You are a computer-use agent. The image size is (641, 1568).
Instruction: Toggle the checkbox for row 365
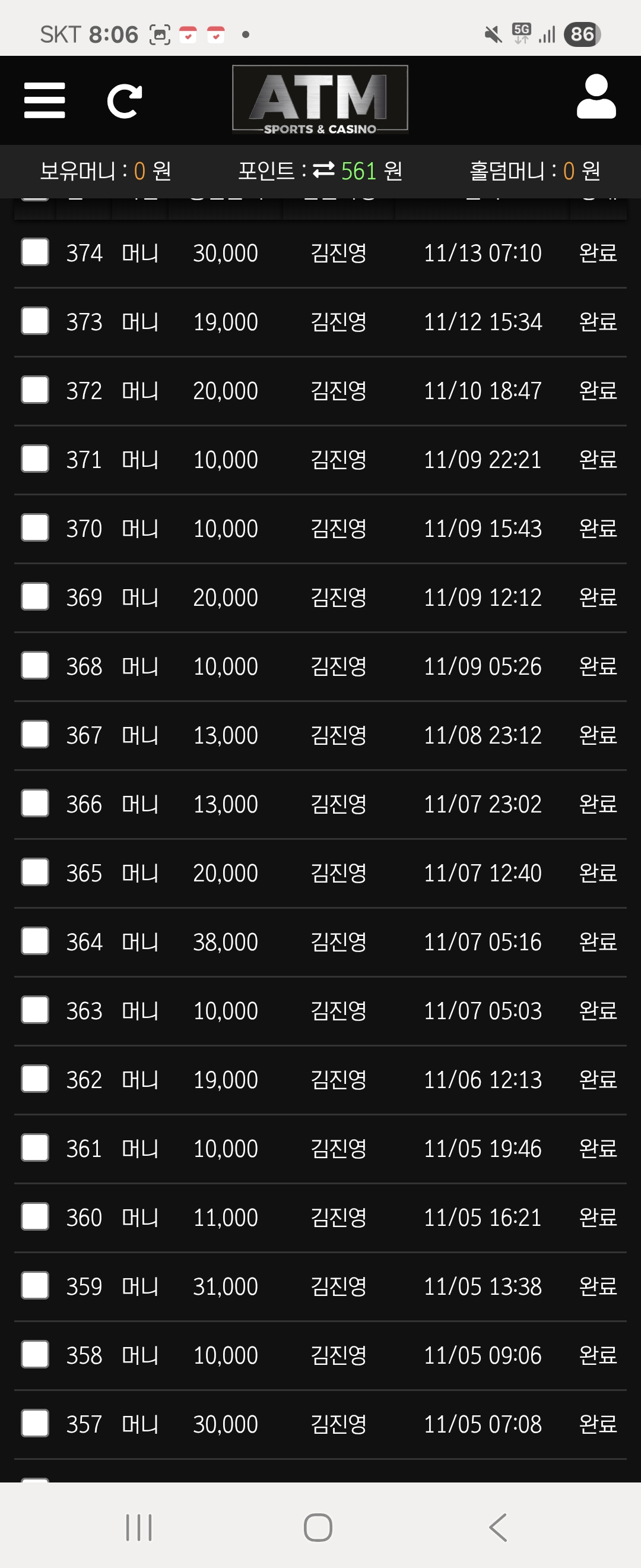click(x=34, y=872)
